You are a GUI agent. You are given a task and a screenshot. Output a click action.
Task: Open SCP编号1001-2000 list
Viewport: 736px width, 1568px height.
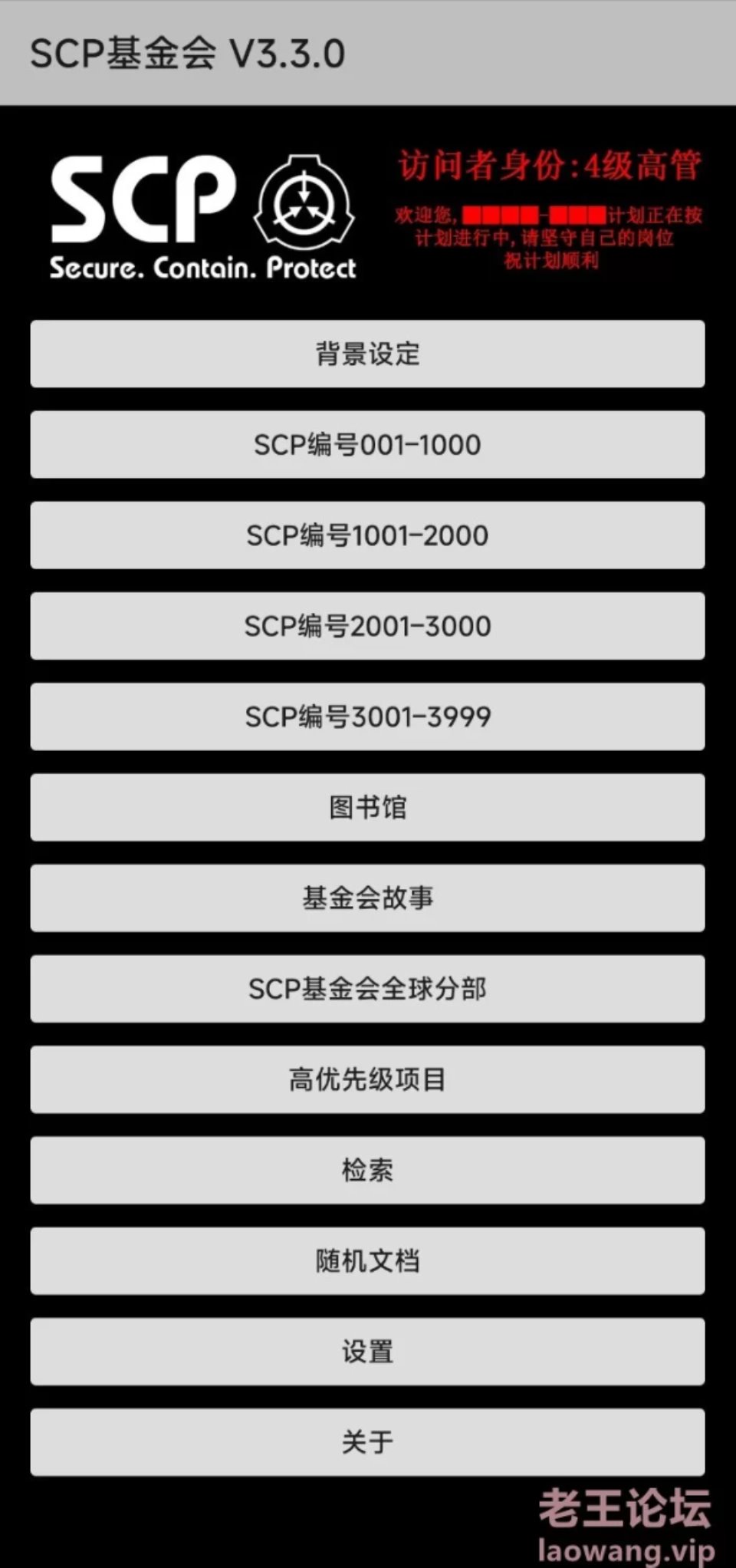pos(367,535)
